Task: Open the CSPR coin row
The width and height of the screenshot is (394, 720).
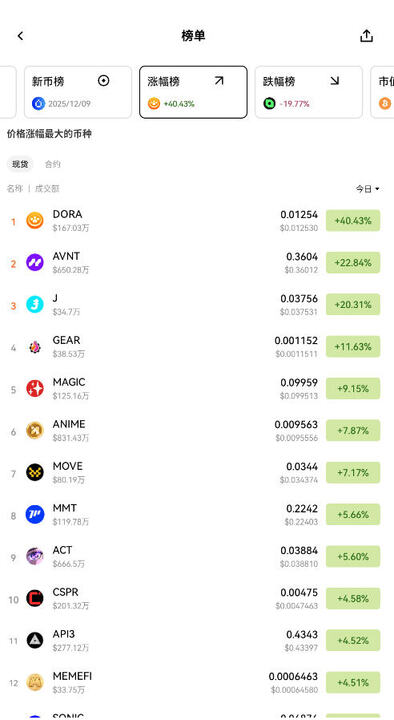Action: coord(197,599)
